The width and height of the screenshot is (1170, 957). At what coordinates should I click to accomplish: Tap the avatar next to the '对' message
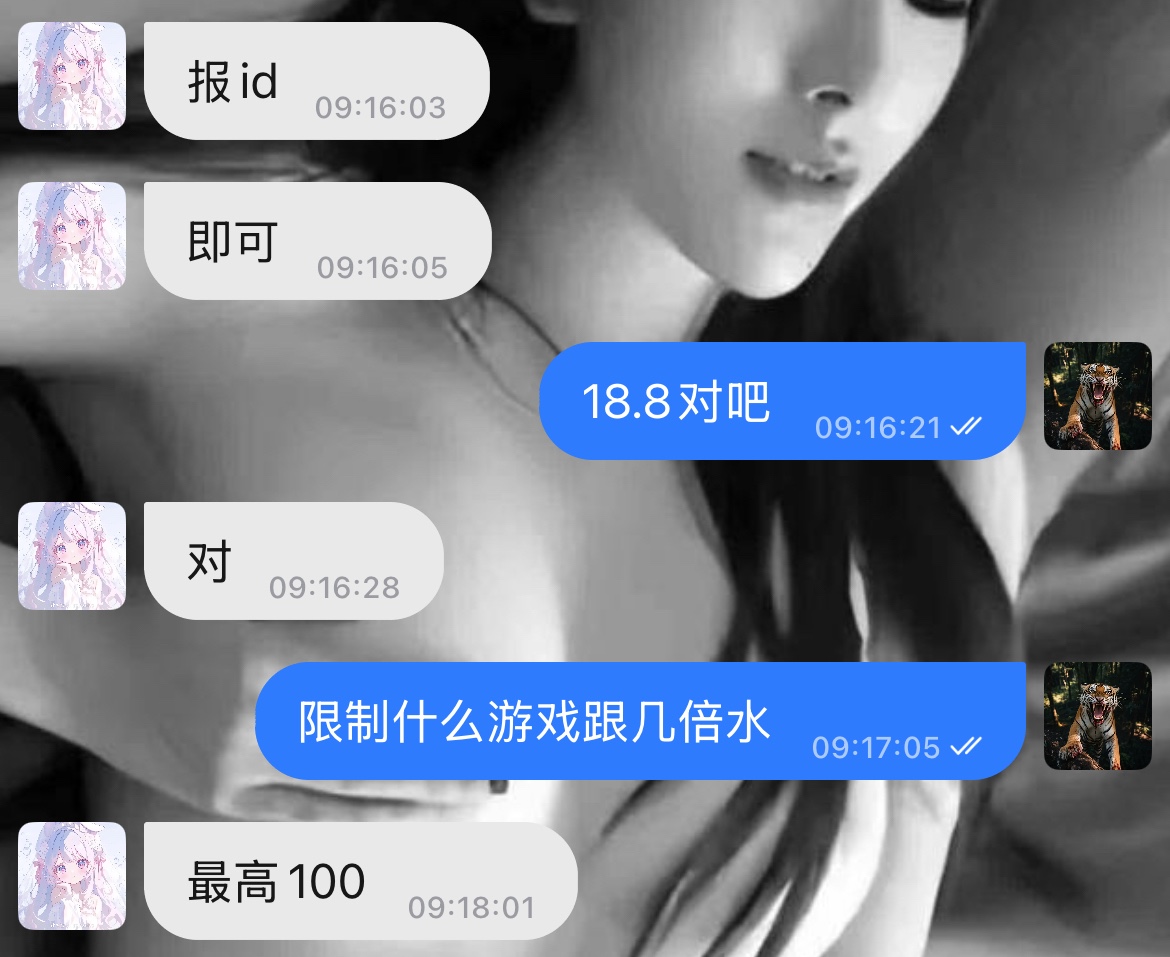[x=72, y=556]
